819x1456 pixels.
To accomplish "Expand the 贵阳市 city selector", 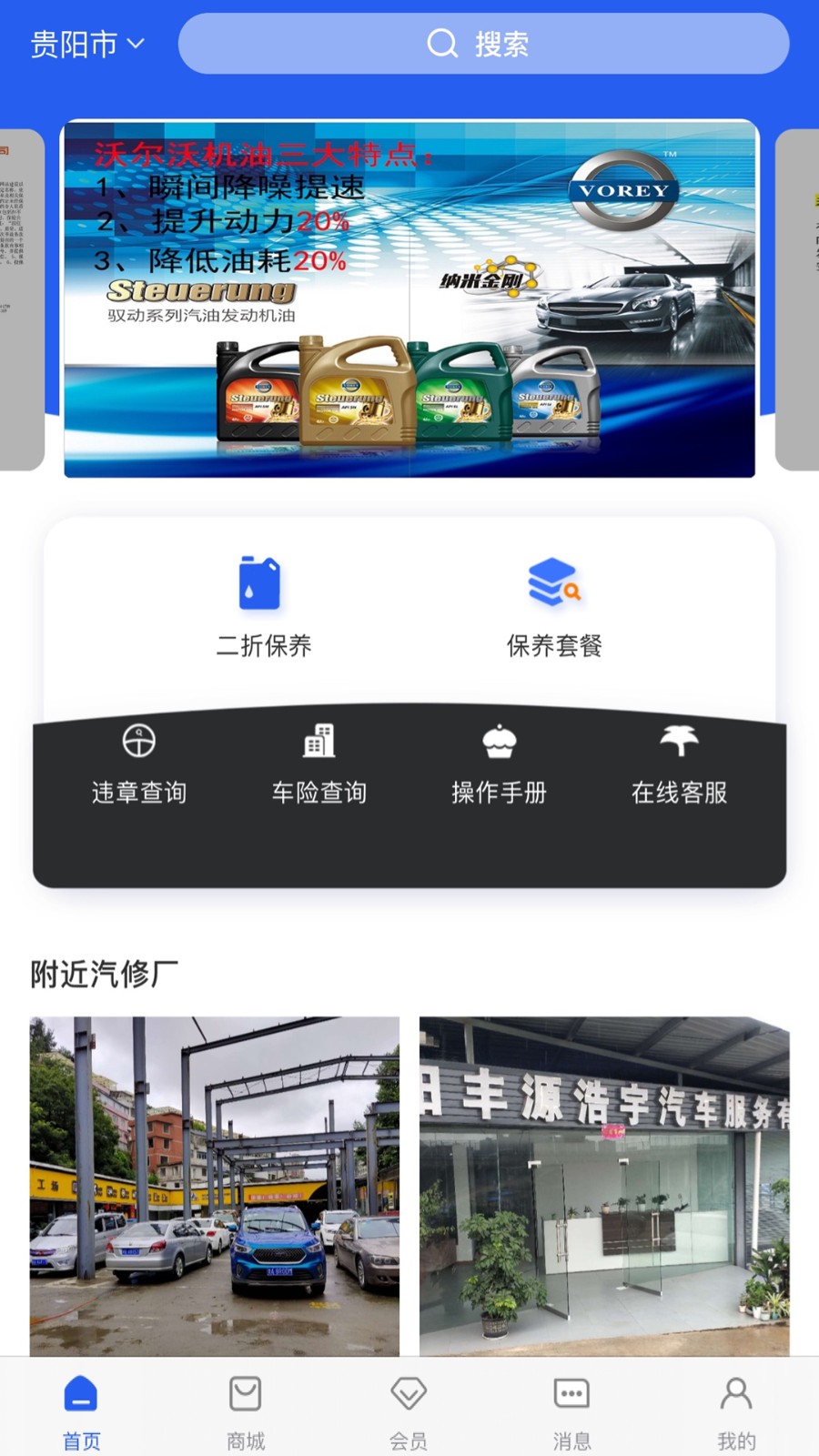I will pyautogui.click(x=75, y=42).
